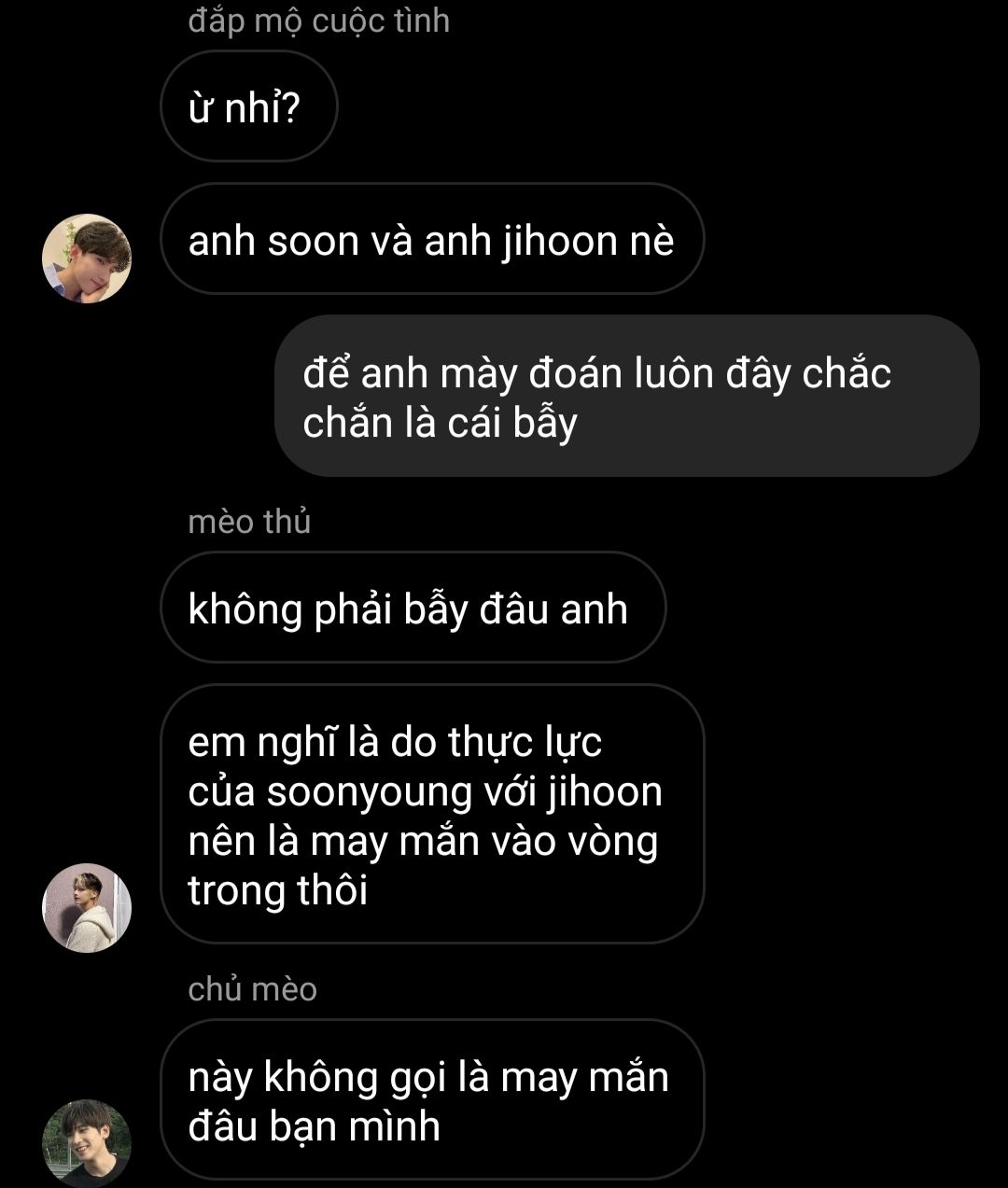Tap mèo thủ's avatar beside their message
1008x1188 pixels.
pyautogui.click(x=87, y=907)
